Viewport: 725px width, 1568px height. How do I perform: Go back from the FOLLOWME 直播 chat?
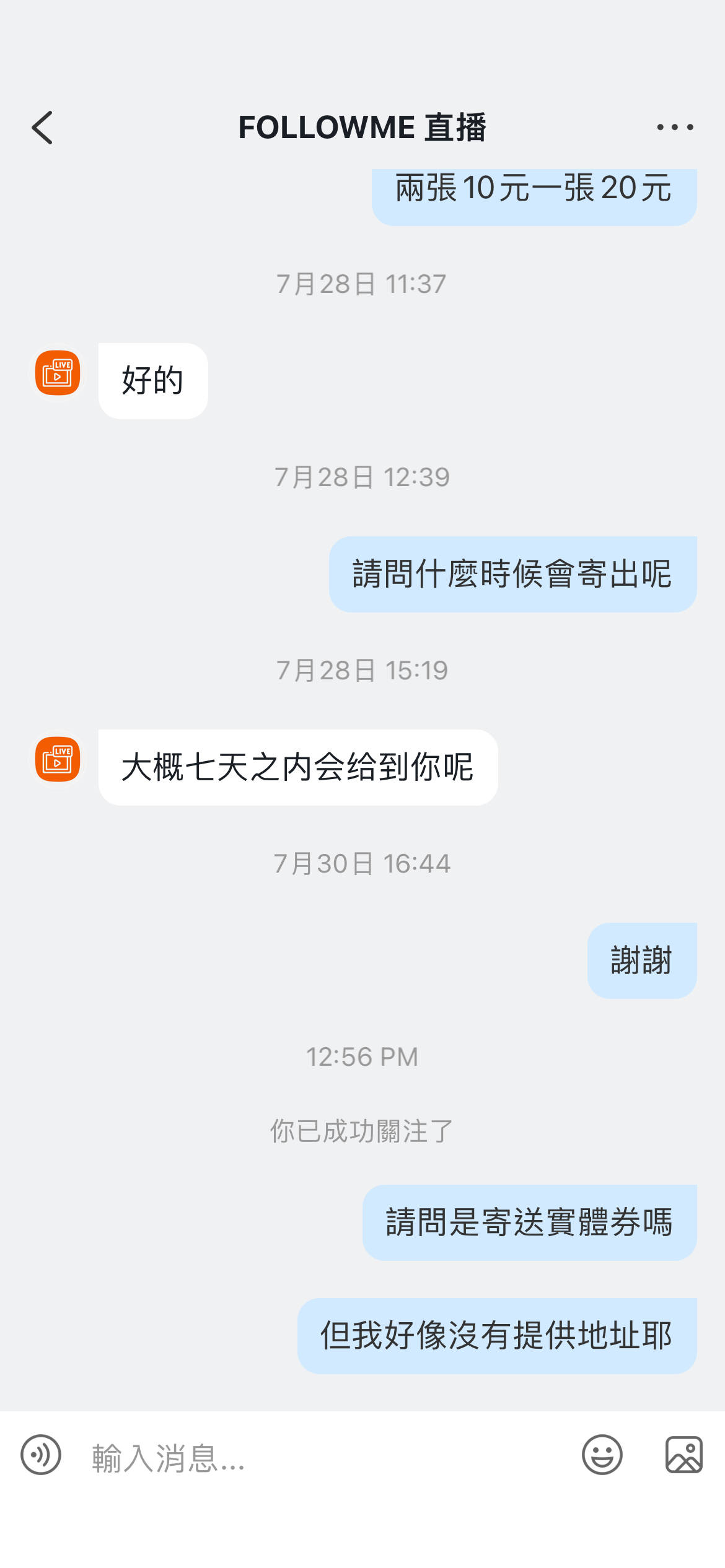coord(42,128)
